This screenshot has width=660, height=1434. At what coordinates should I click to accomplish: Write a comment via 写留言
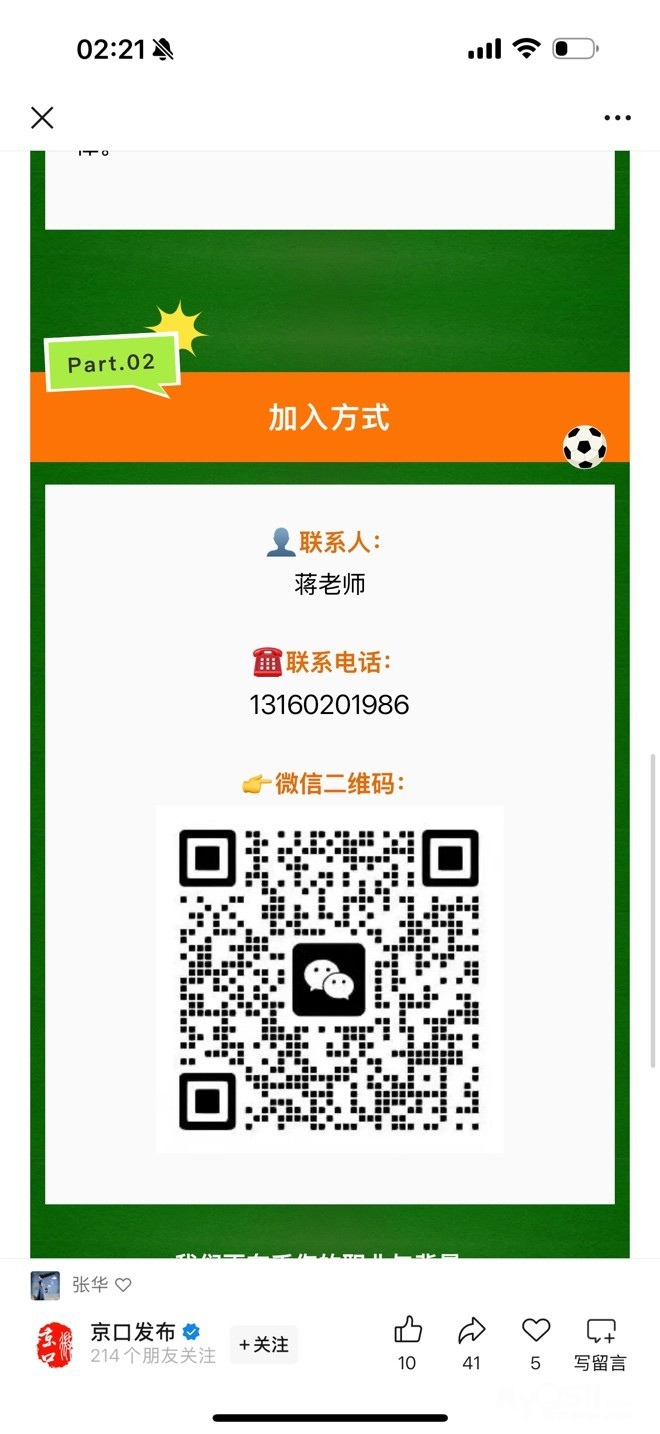pos(600,1340)
